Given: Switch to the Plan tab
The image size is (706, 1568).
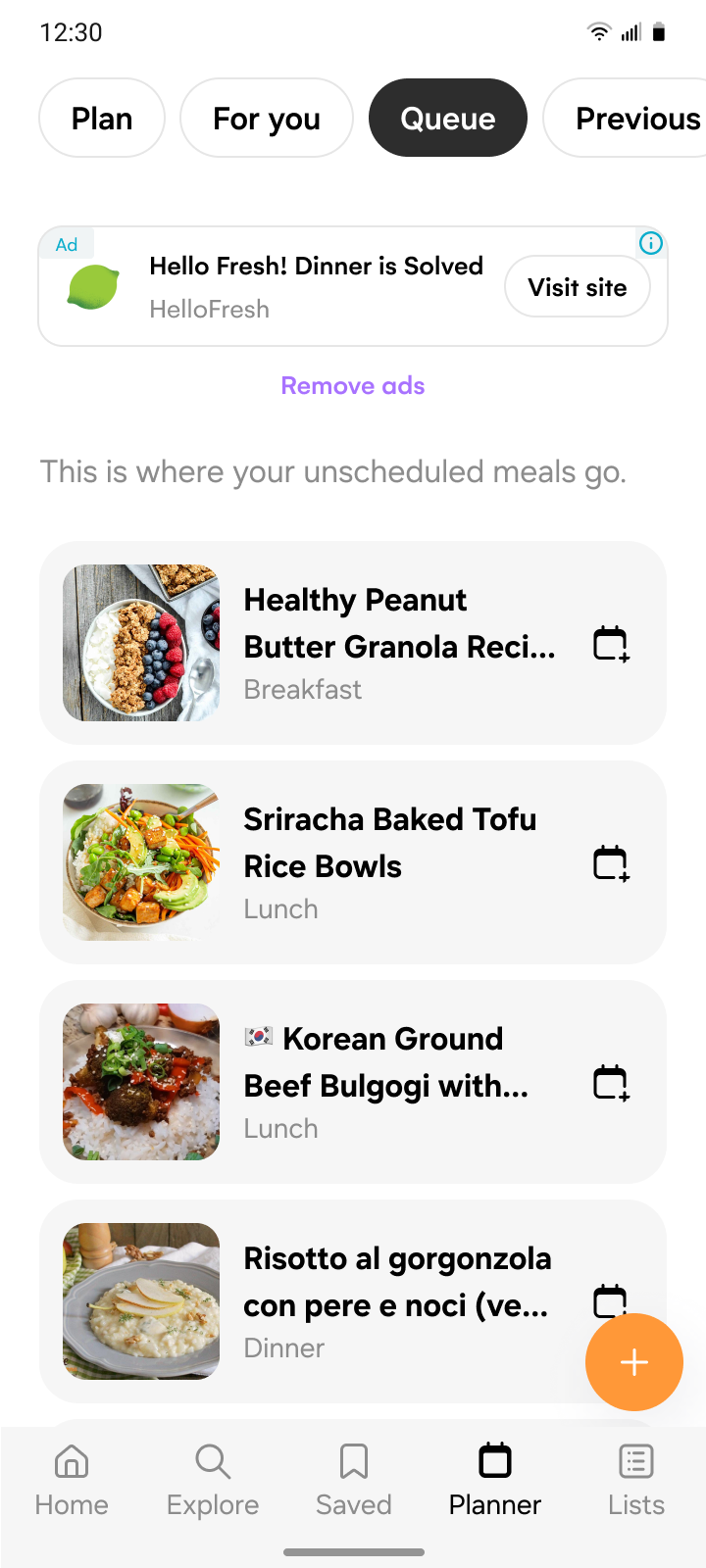Looking at the screenshot, I should (102, 119).
